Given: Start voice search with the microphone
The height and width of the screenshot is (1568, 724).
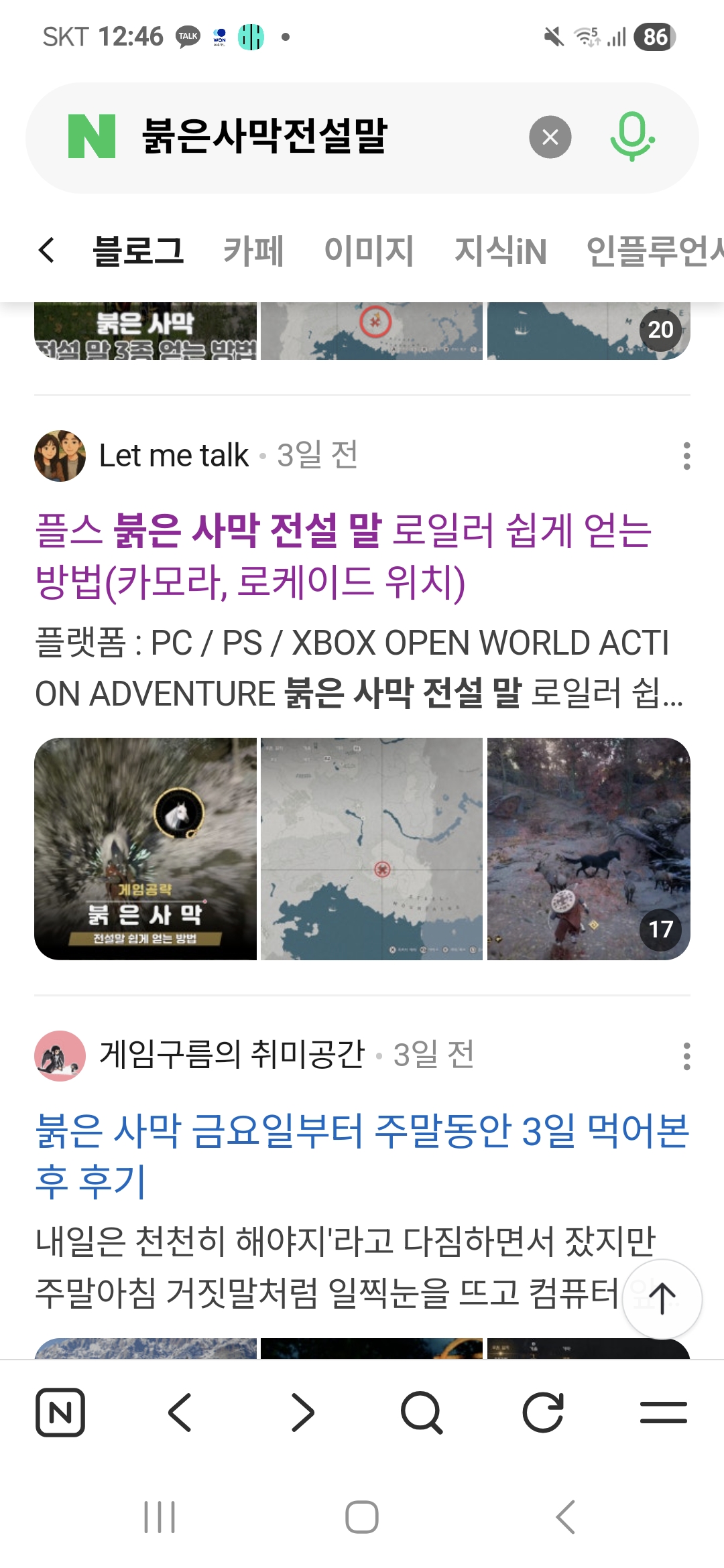Looking at the screenshot, I should click(631, 137).
